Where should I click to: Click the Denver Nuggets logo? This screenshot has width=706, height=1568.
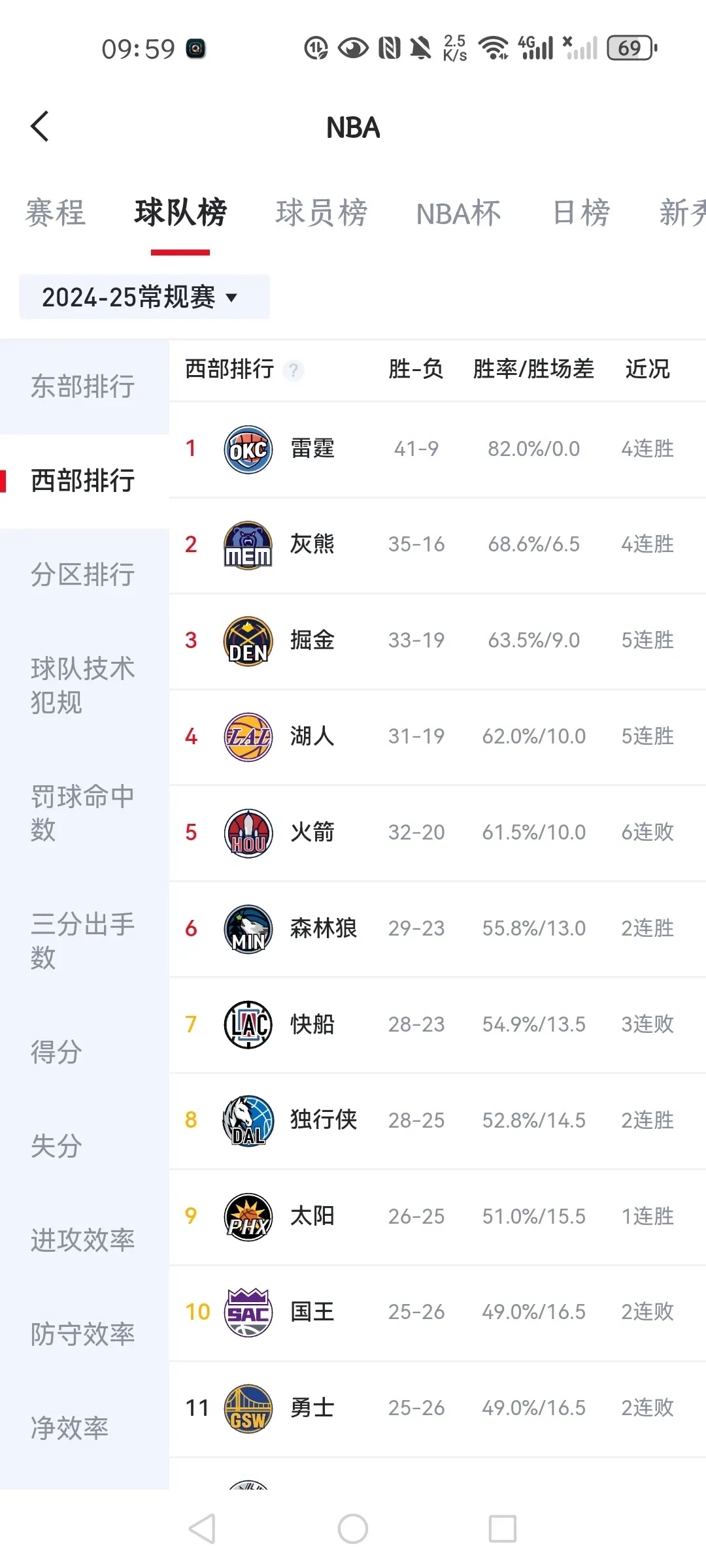pos(248,640)
